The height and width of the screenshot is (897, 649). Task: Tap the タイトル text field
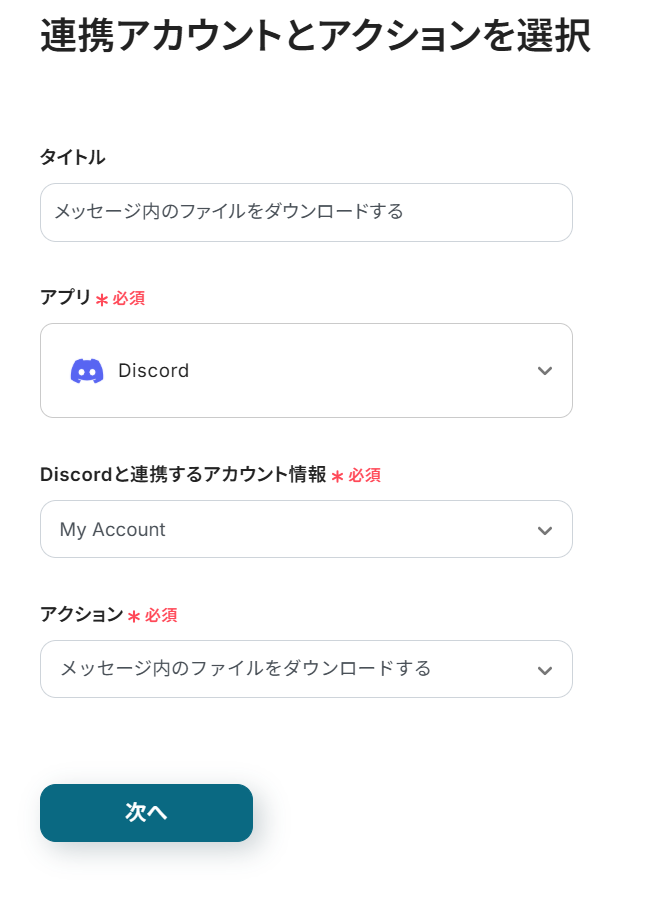pos(306,212)
